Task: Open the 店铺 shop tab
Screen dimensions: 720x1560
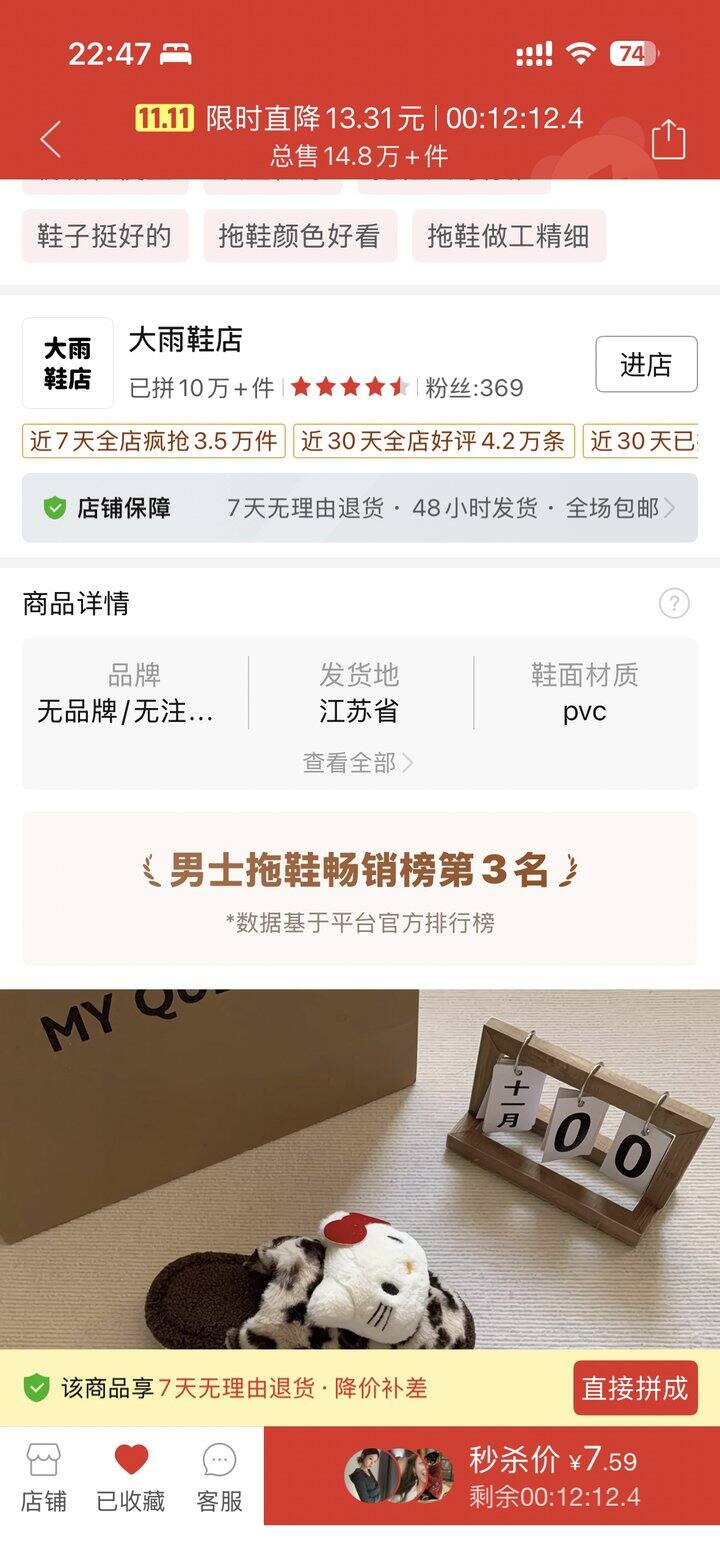Action: (43, 1476)
